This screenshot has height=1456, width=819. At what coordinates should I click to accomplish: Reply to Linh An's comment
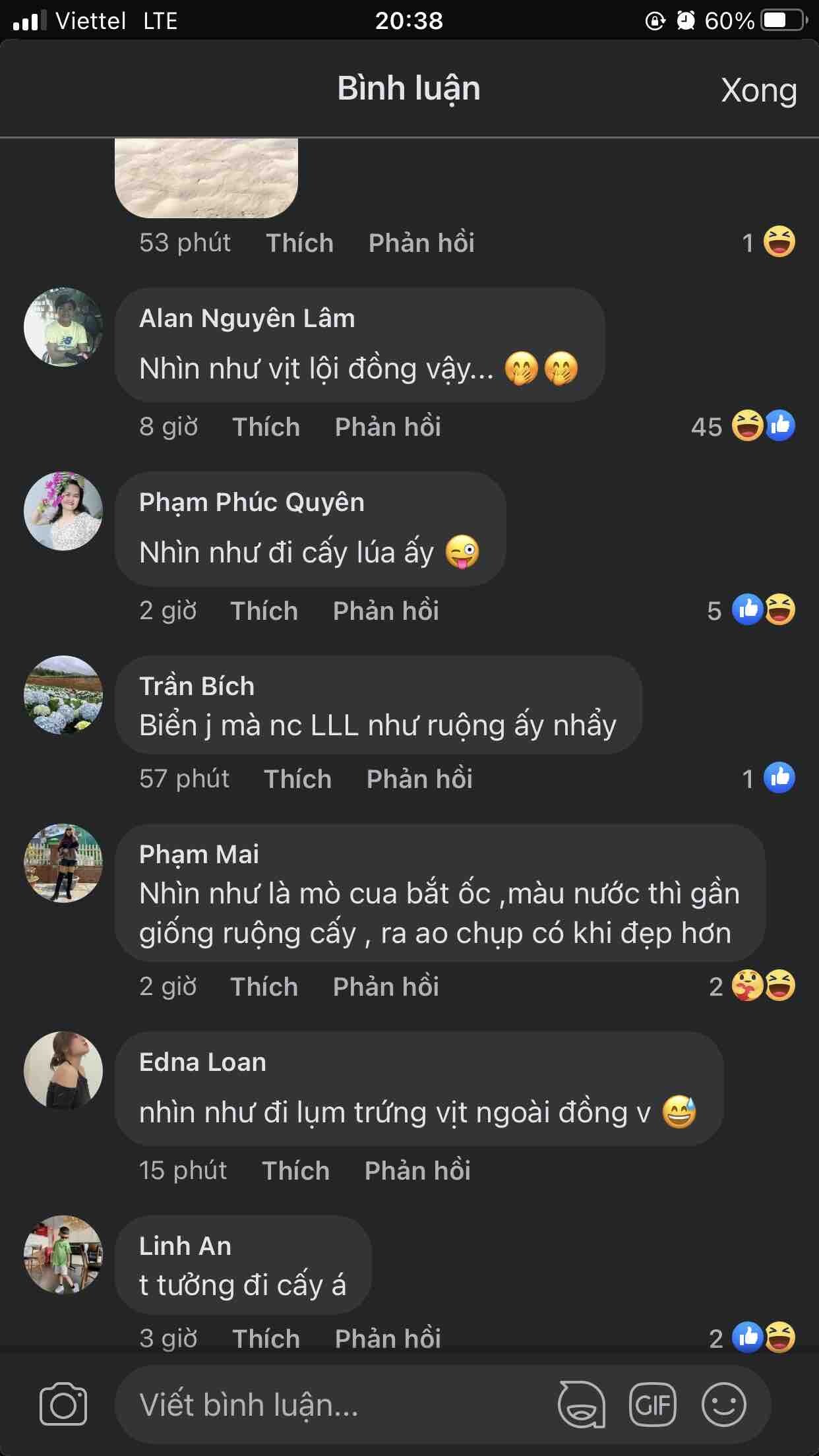(x=388, y=1339)
